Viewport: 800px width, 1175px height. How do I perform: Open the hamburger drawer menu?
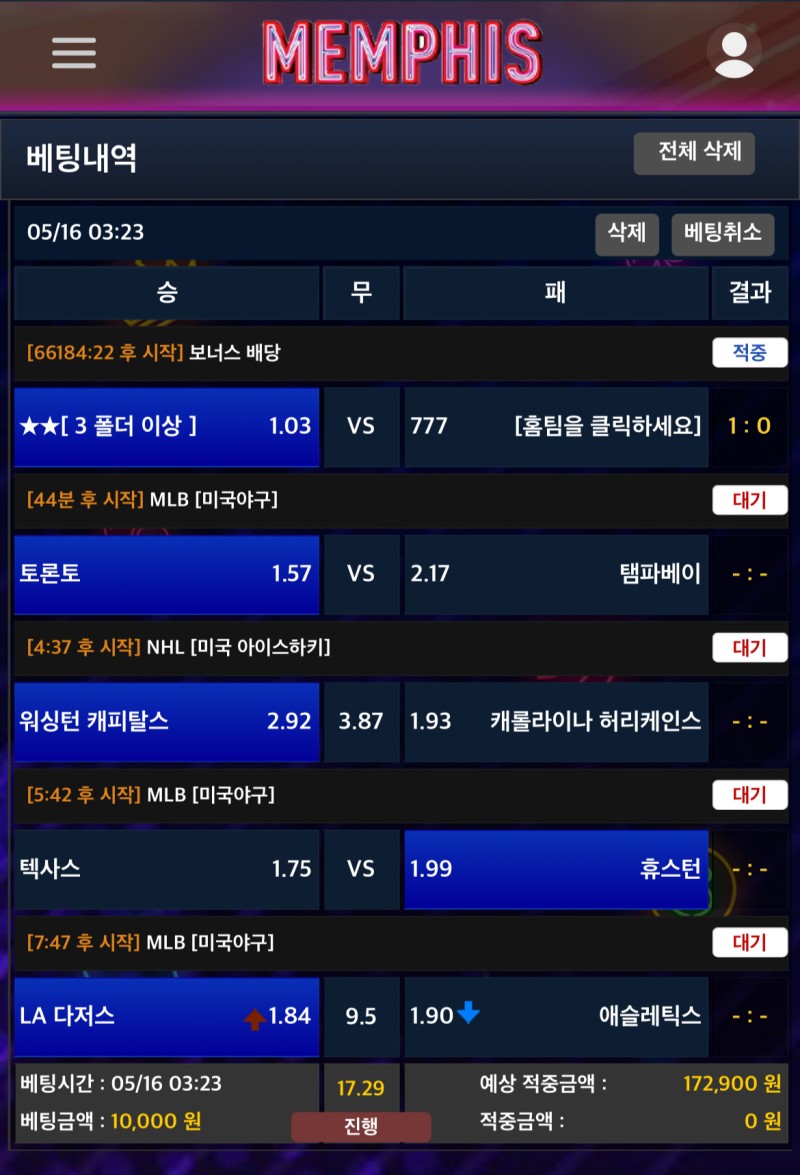[74, 52]
